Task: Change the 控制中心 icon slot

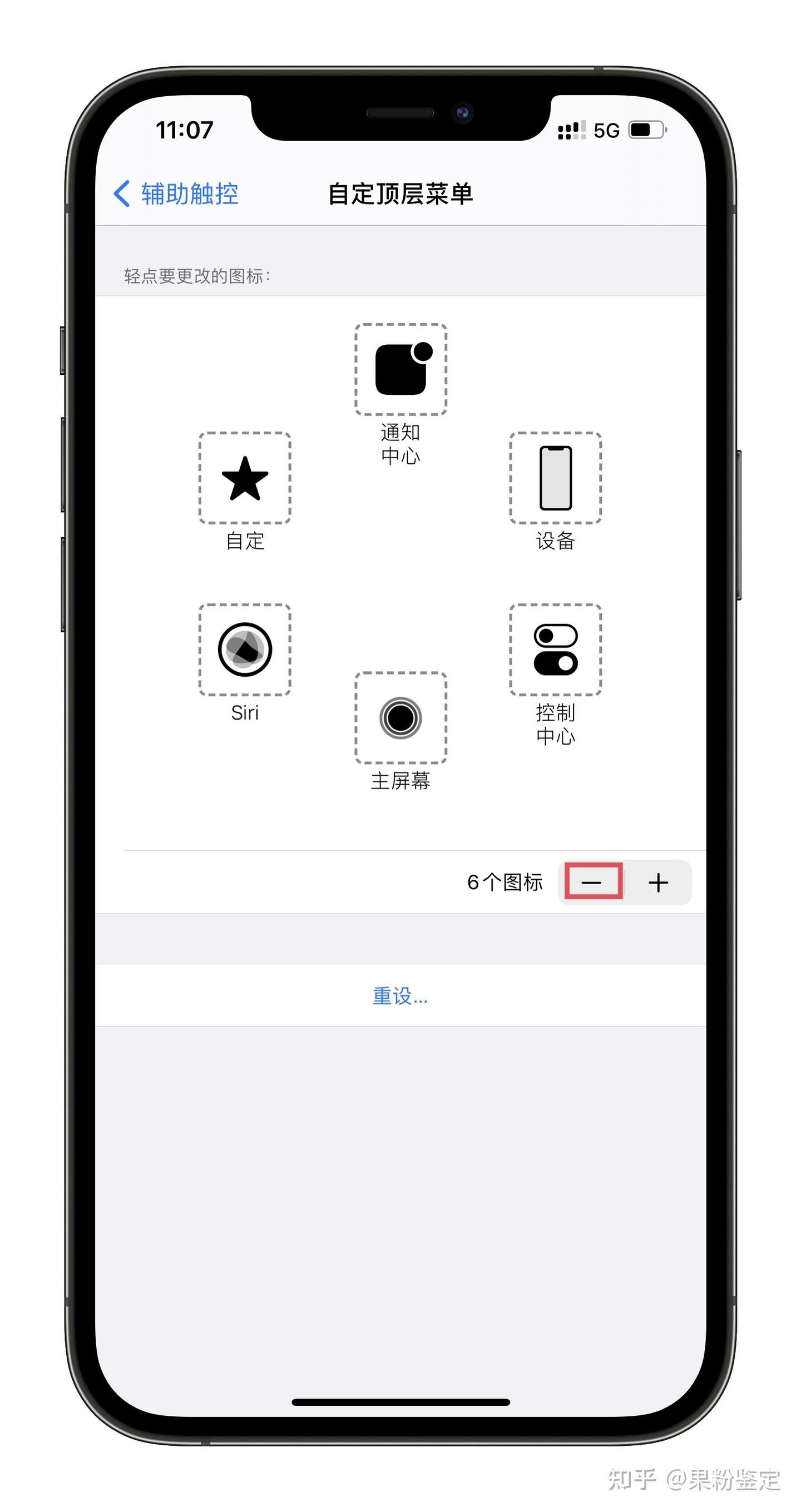Action: click(x=555, y=650)
